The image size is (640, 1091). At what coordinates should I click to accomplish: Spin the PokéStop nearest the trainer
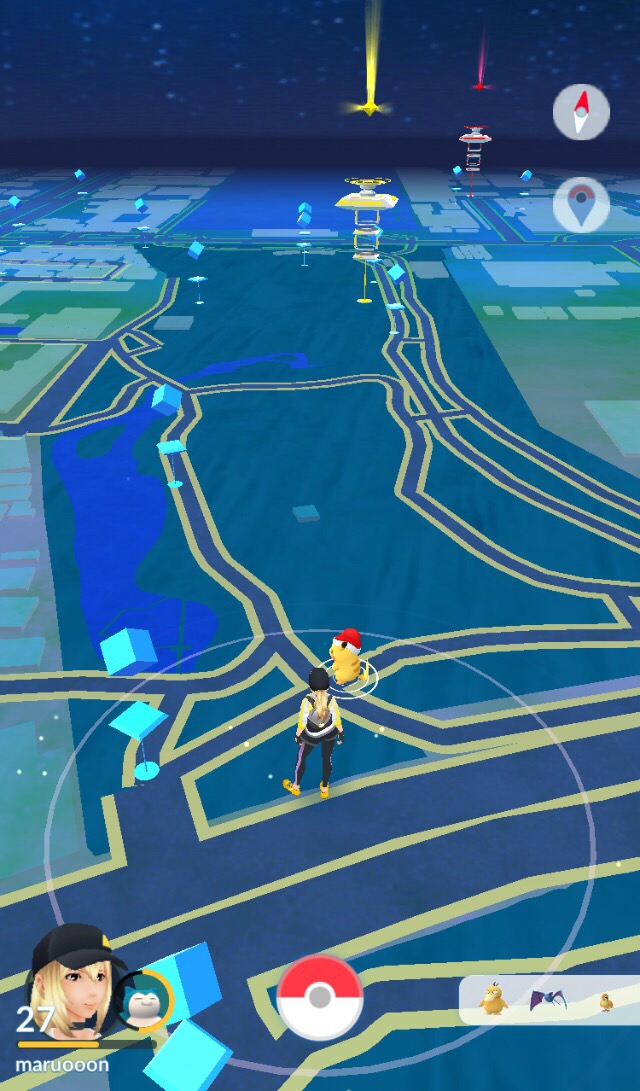[x=140, y=722]
